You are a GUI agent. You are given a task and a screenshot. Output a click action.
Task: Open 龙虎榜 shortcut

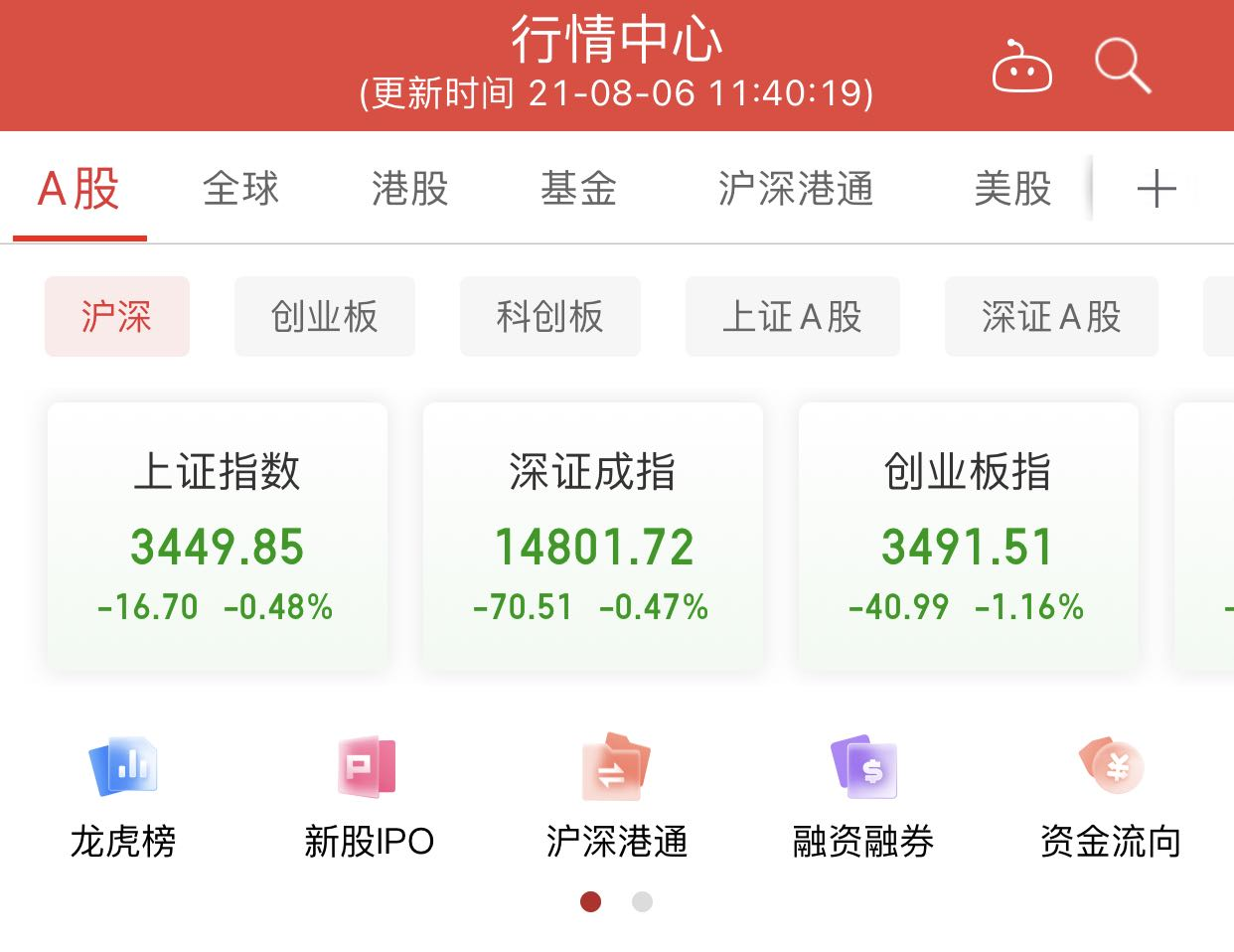tap(123, 795)
